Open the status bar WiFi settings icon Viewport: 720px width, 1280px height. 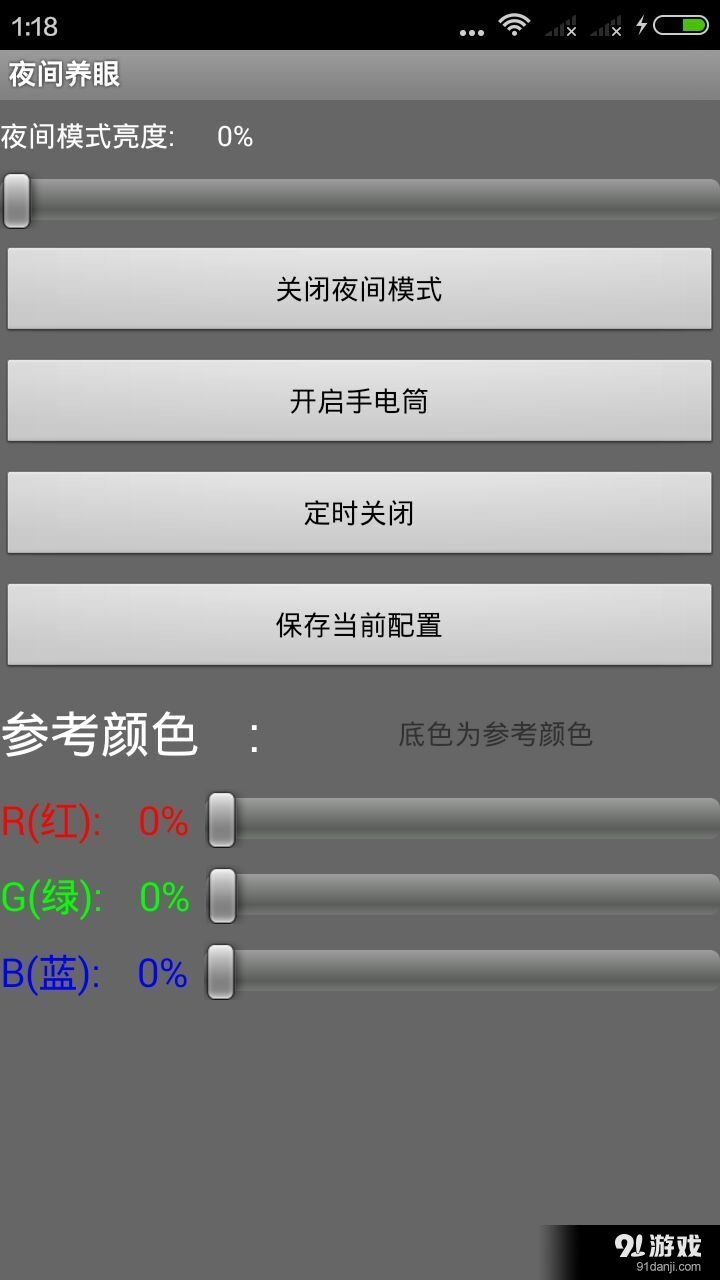point(514,25)
